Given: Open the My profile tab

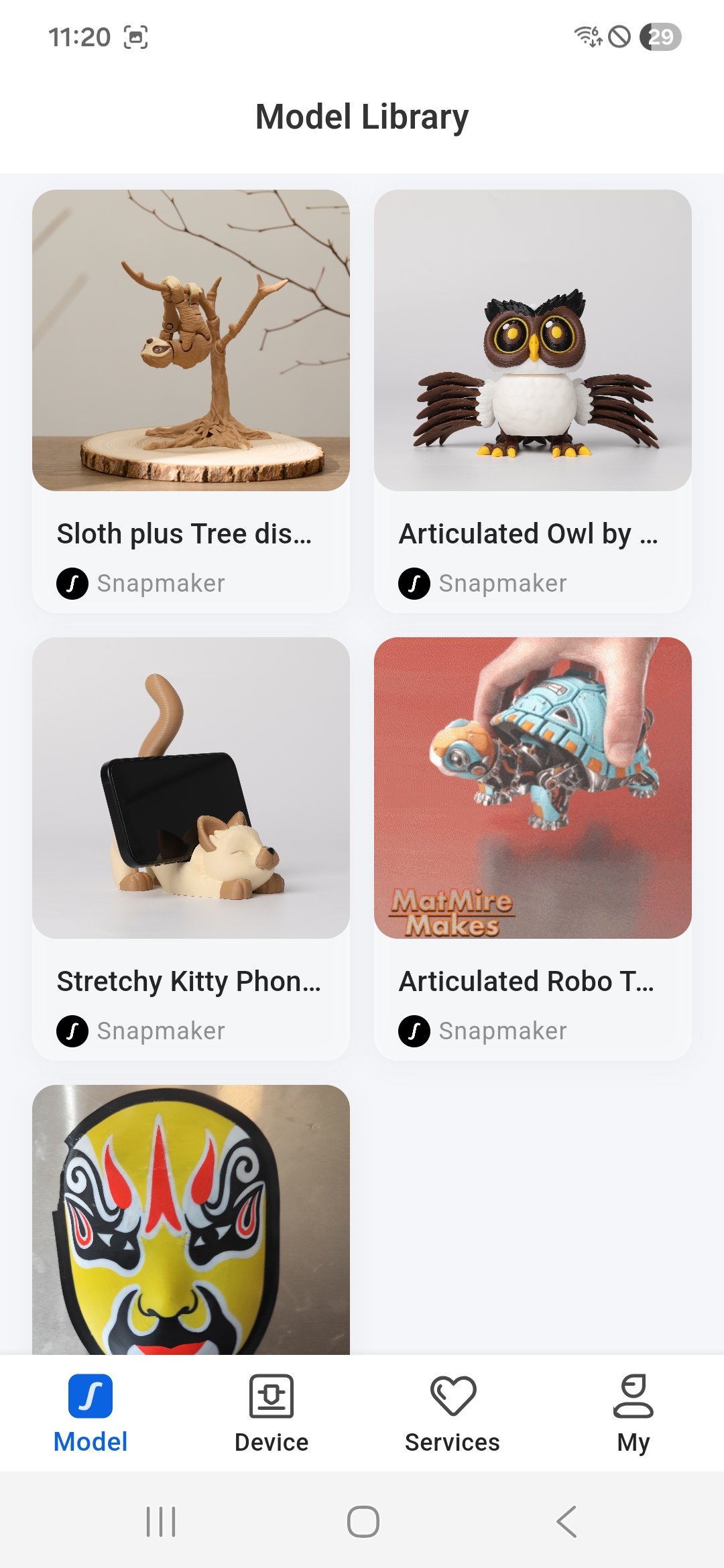Looking at the screenshot, I should tap(633, 1414).
